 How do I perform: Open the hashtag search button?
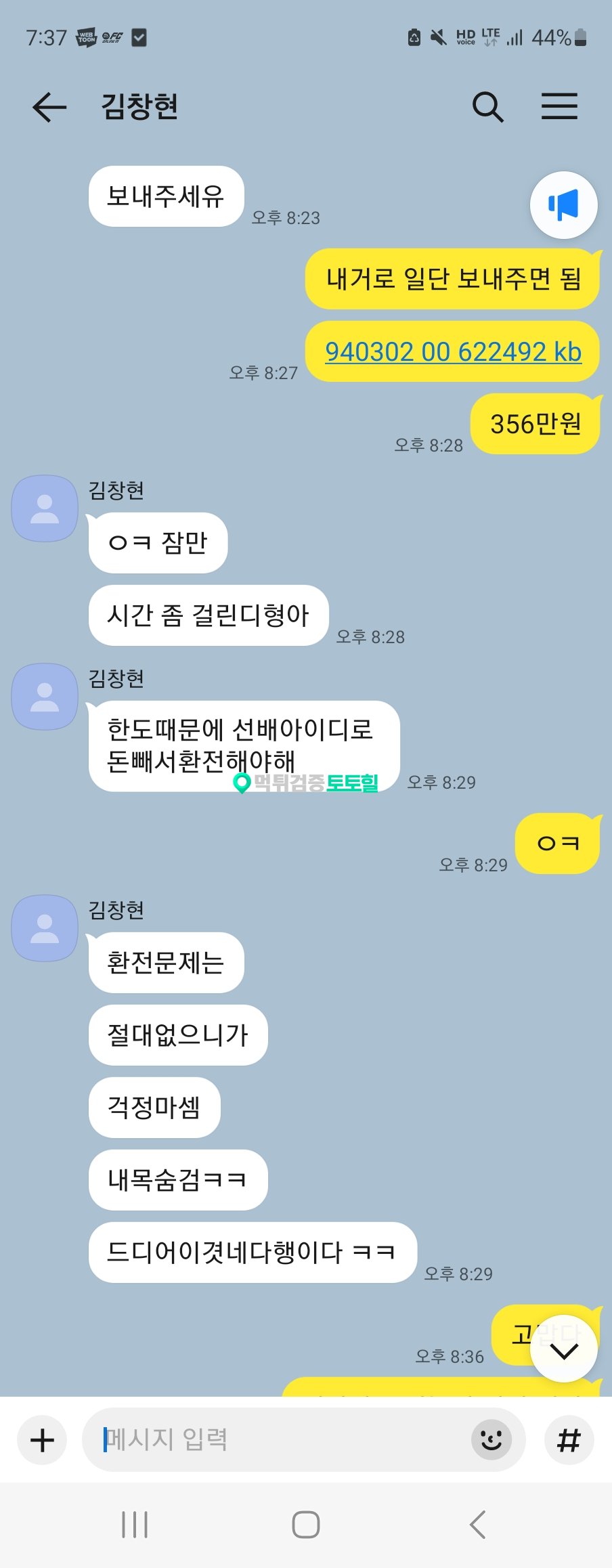pyautogui.click(x=569, y=1440)
